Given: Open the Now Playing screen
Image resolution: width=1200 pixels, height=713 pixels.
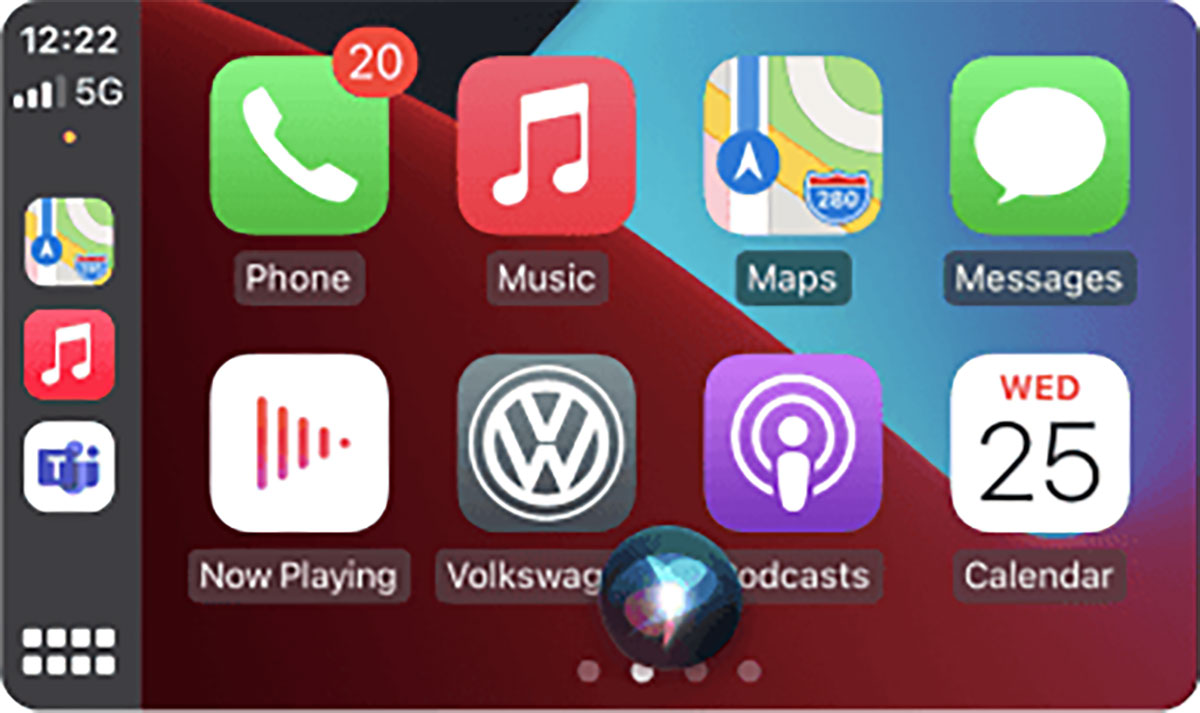Looking at the screenshot, I should point(299,443).
